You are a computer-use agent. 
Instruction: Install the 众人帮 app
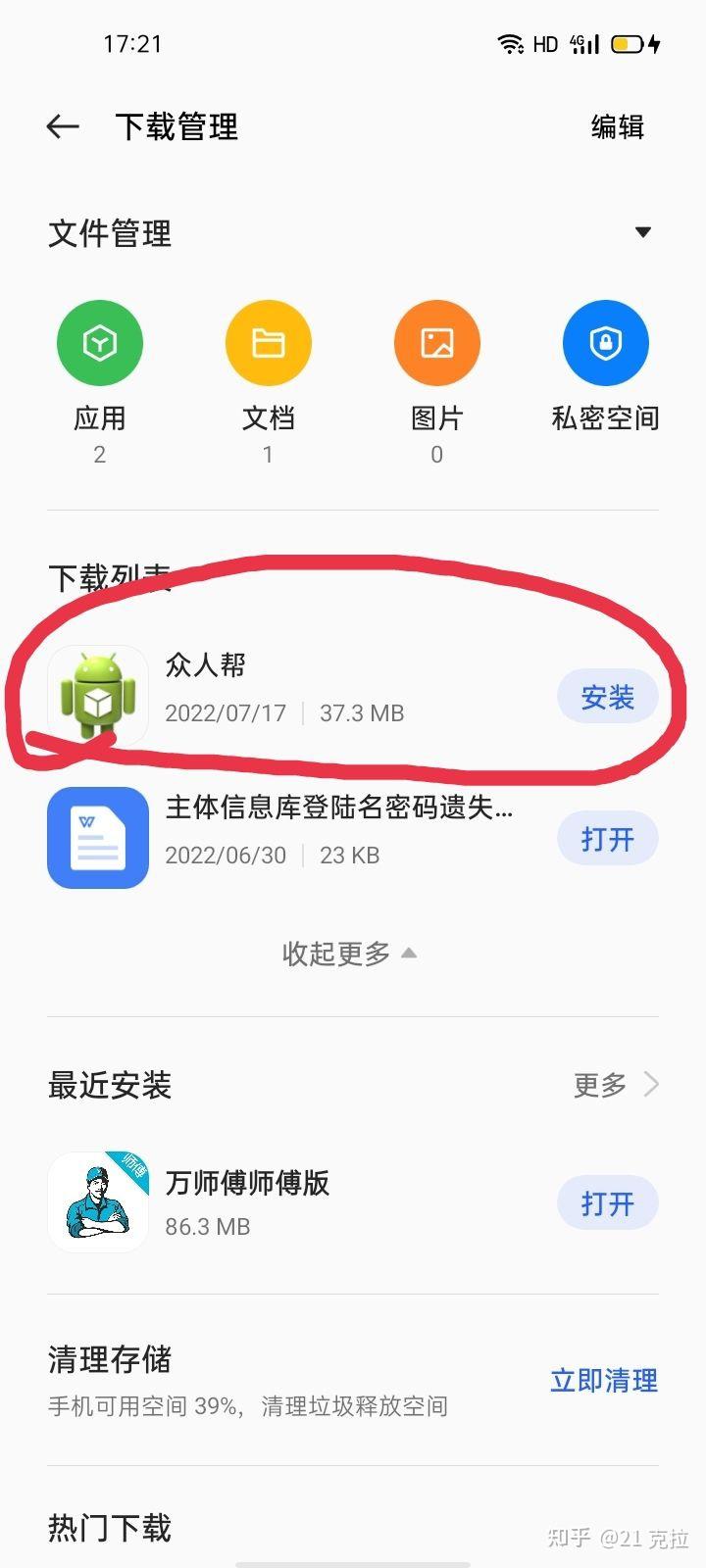click(x=607, y=697)
